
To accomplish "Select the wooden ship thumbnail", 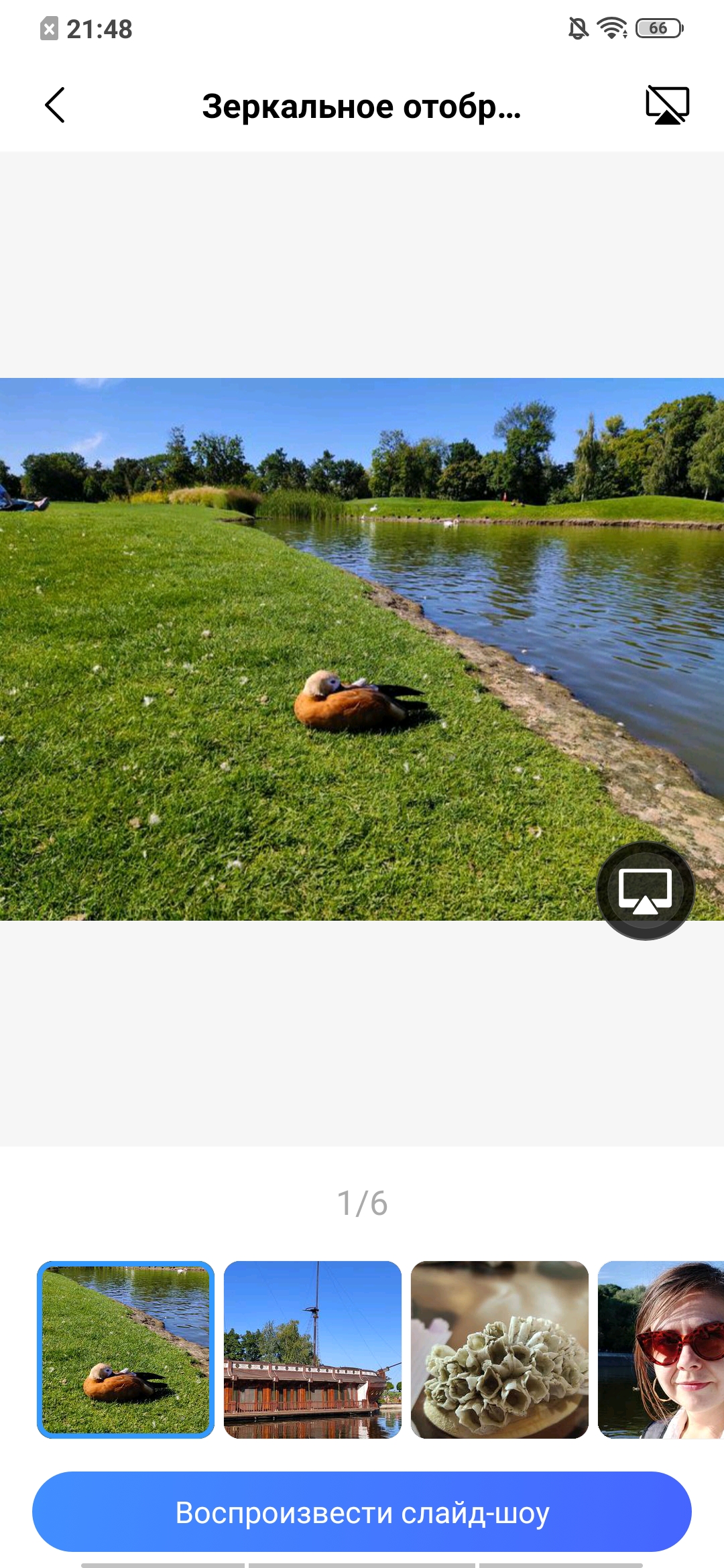I will 312,1350.
